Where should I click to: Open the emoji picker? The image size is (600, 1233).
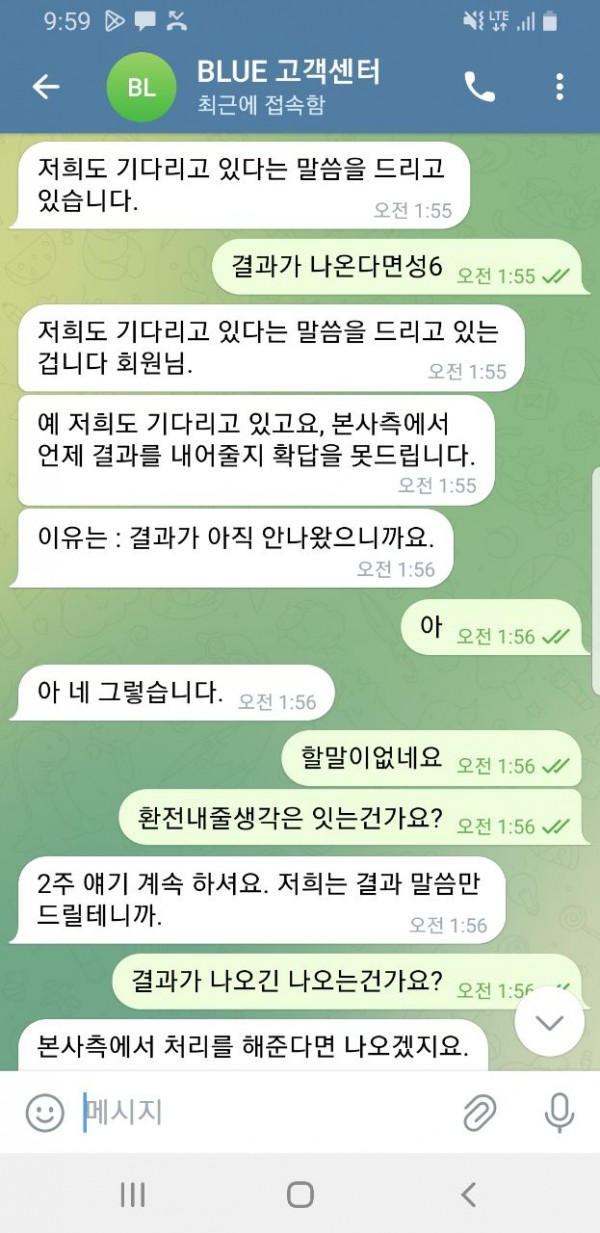pyautogui.click(x=44, y=1112)
